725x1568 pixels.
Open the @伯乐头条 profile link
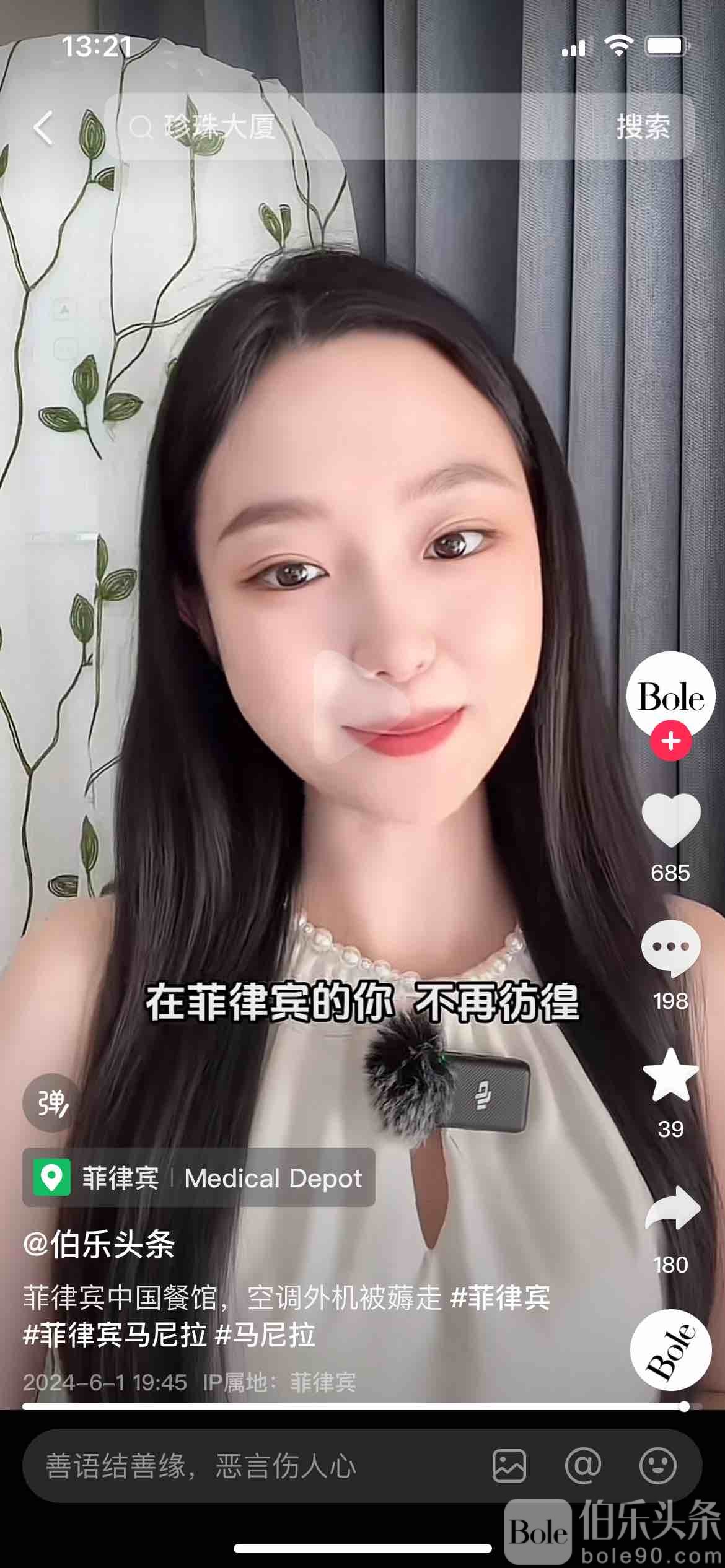tap(99, 1245)
